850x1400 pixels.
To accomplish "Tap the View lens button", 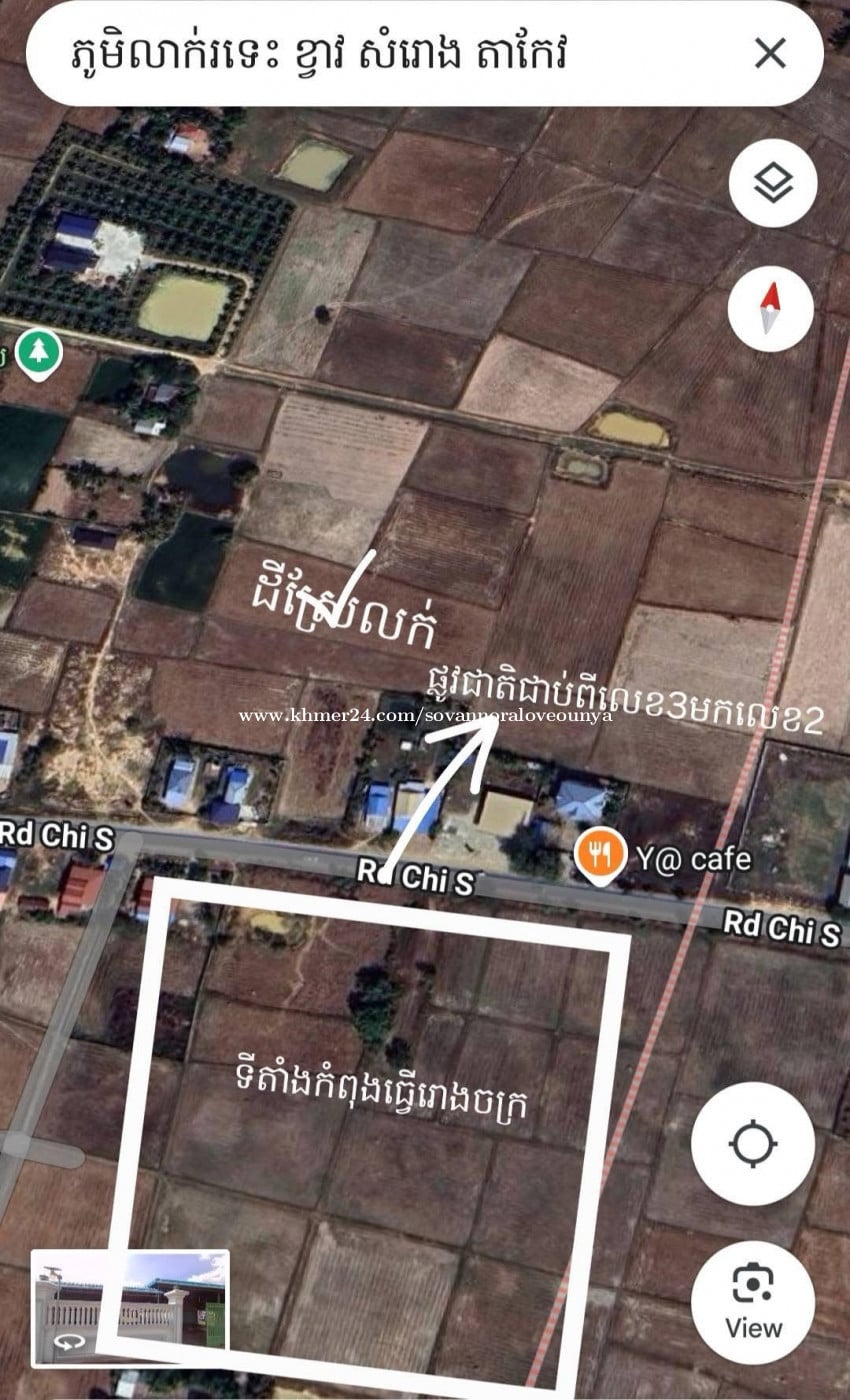I will (753, 1298).
